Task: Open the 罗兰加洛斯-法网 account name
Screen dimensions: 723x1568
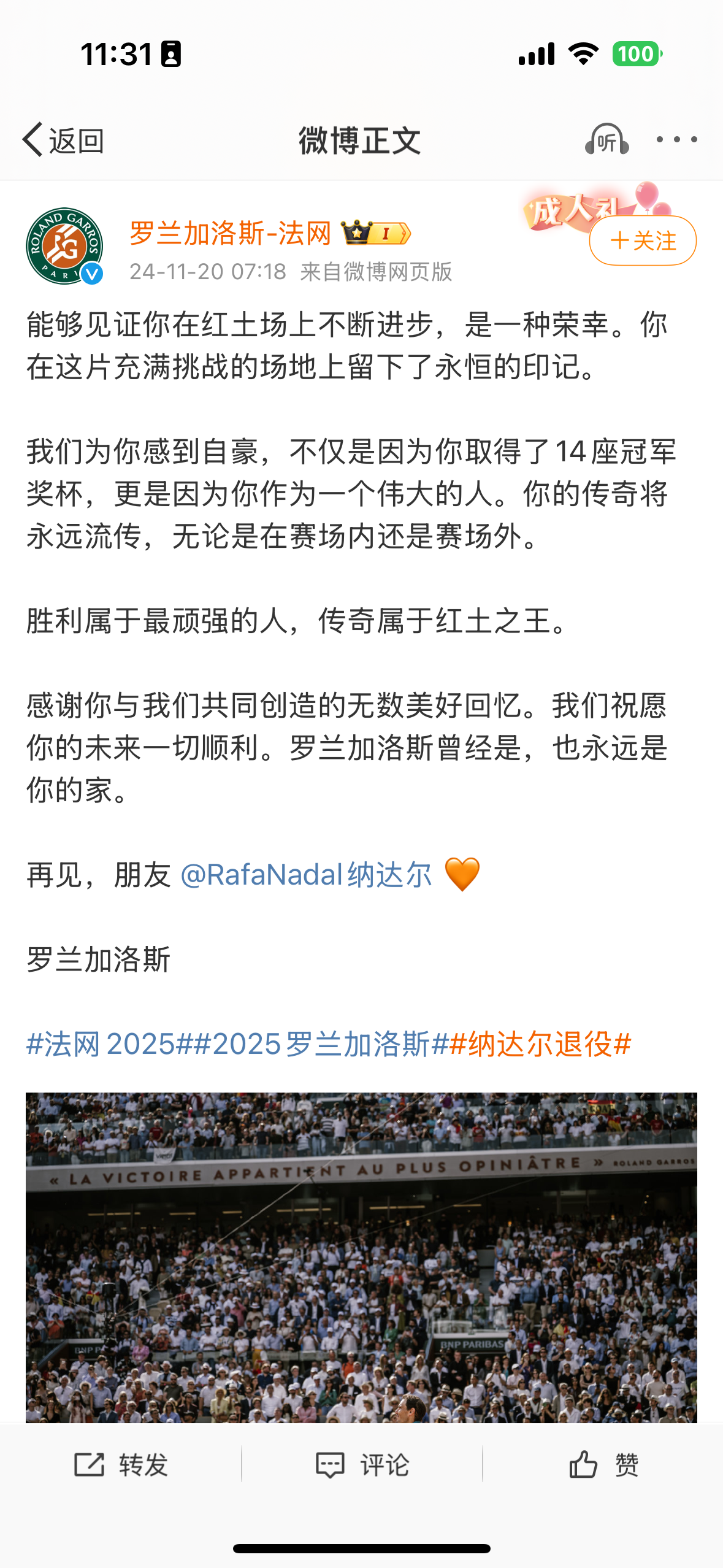Action: point(230,233)
